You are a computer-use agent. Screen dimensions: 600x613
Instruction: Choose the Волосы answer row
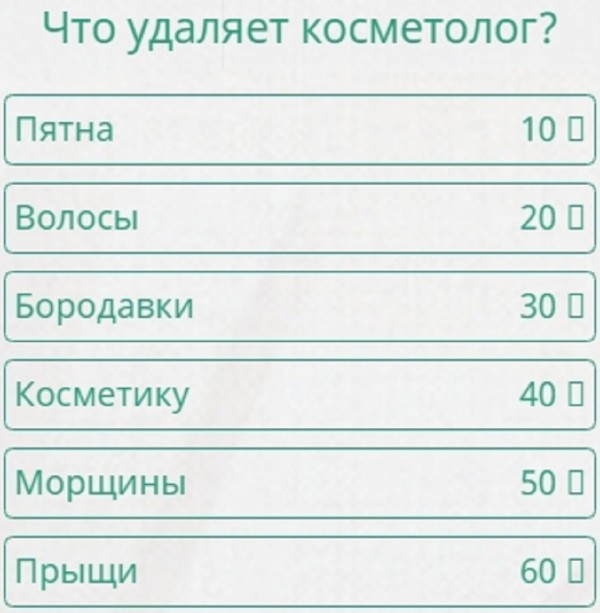pyautogui.click(x=299, y=218)
